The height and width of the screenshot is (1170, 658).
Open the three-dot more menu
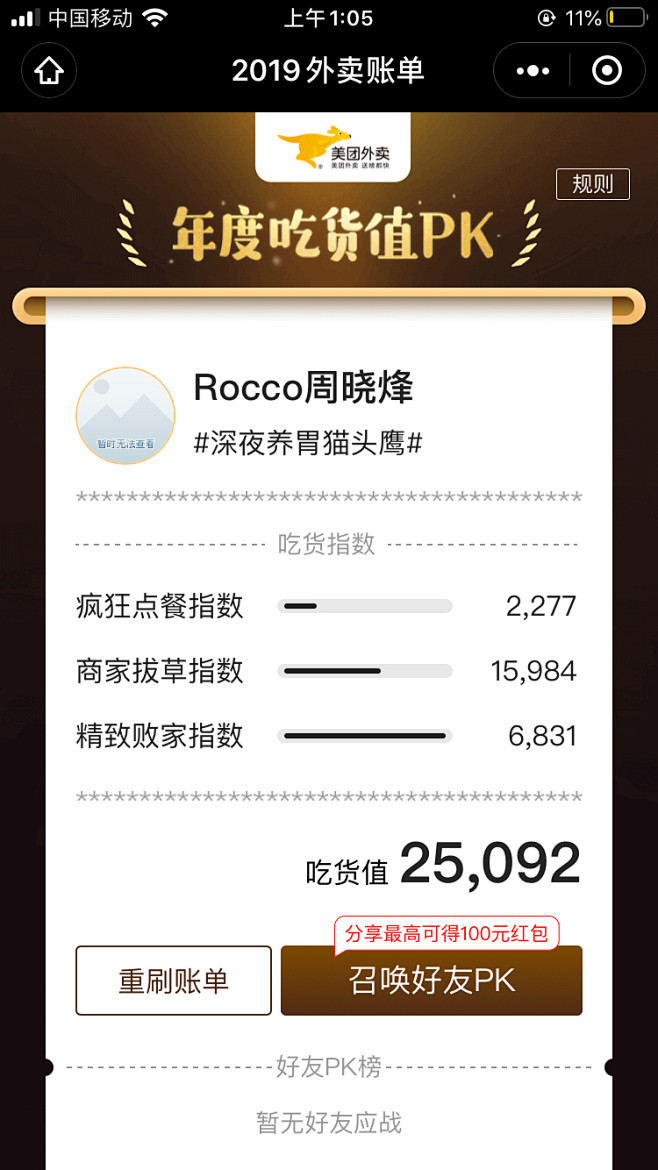click(x=533, y=71)
